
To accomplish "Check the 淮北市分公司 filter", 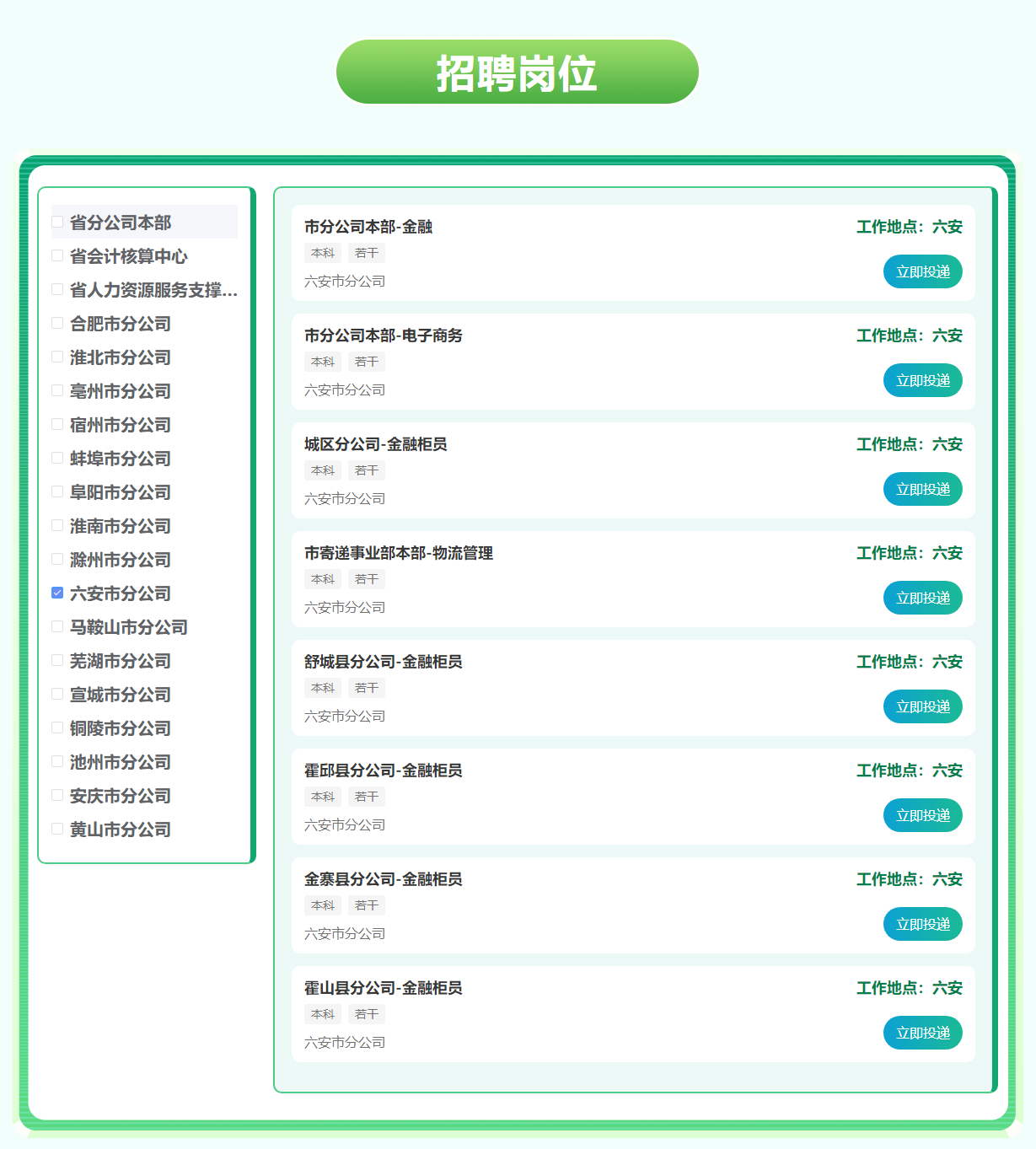I will (x=57, y=357).
